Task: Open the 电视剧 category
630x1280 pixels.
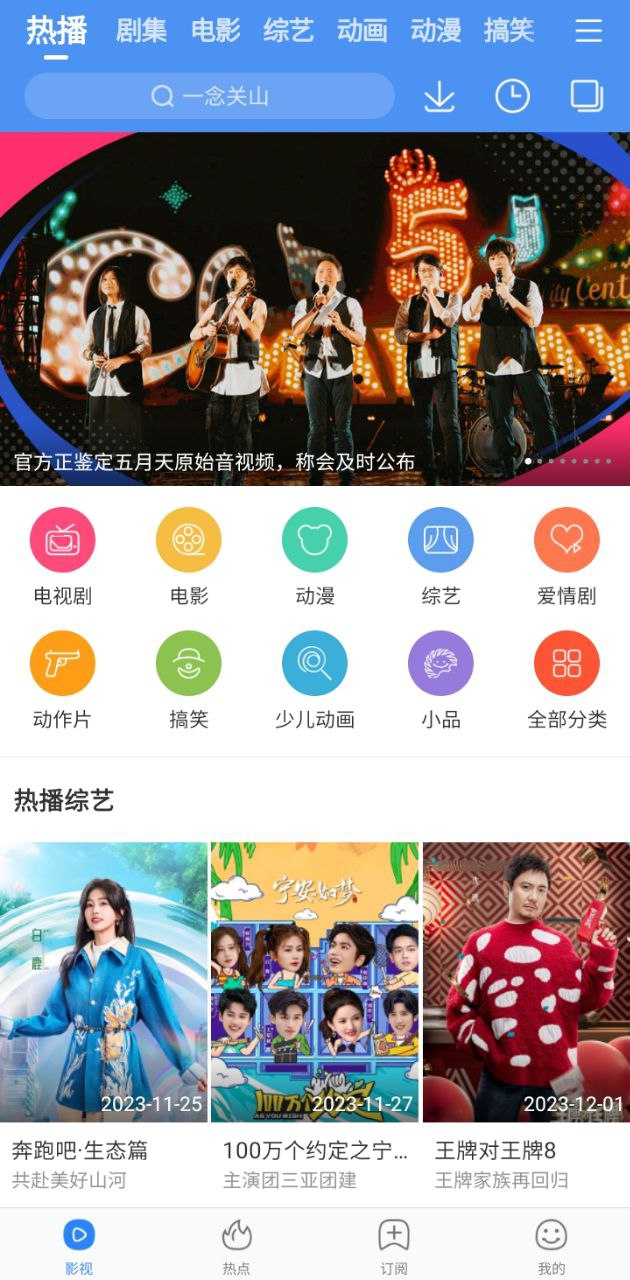Action: point(62,556)
